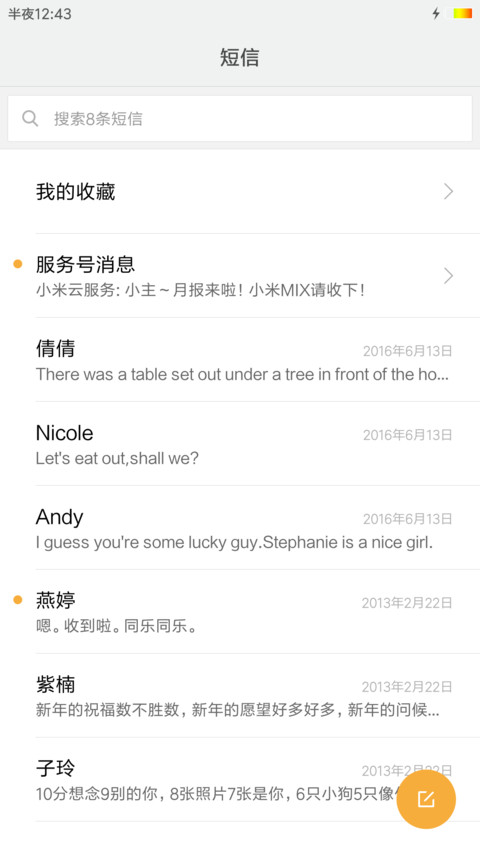Compose a new message with orange button
Screen dimensions: 480x853
click(x=426, y=799)
